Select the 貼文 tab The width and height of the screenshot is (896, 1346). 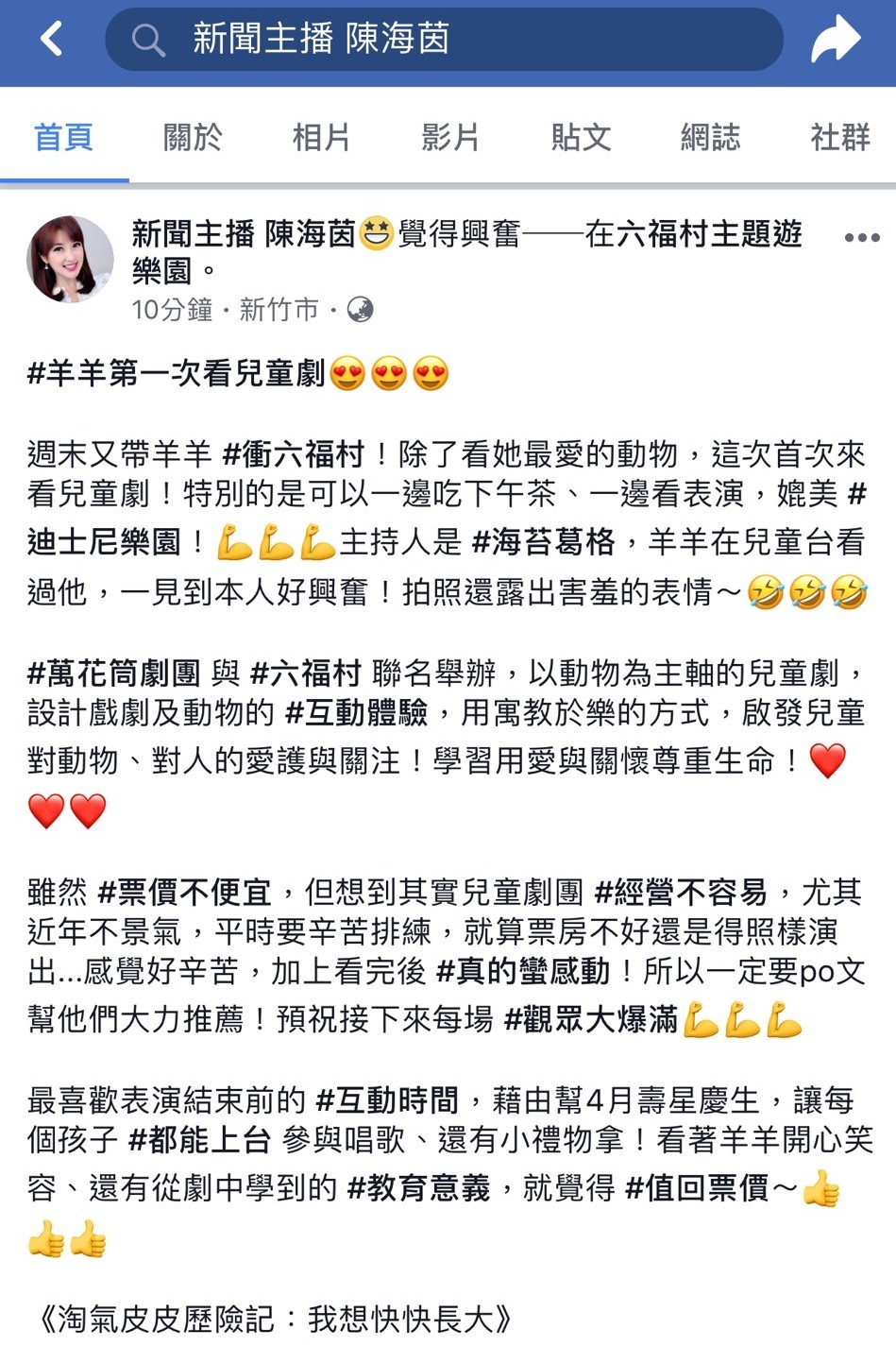[581, 138]
